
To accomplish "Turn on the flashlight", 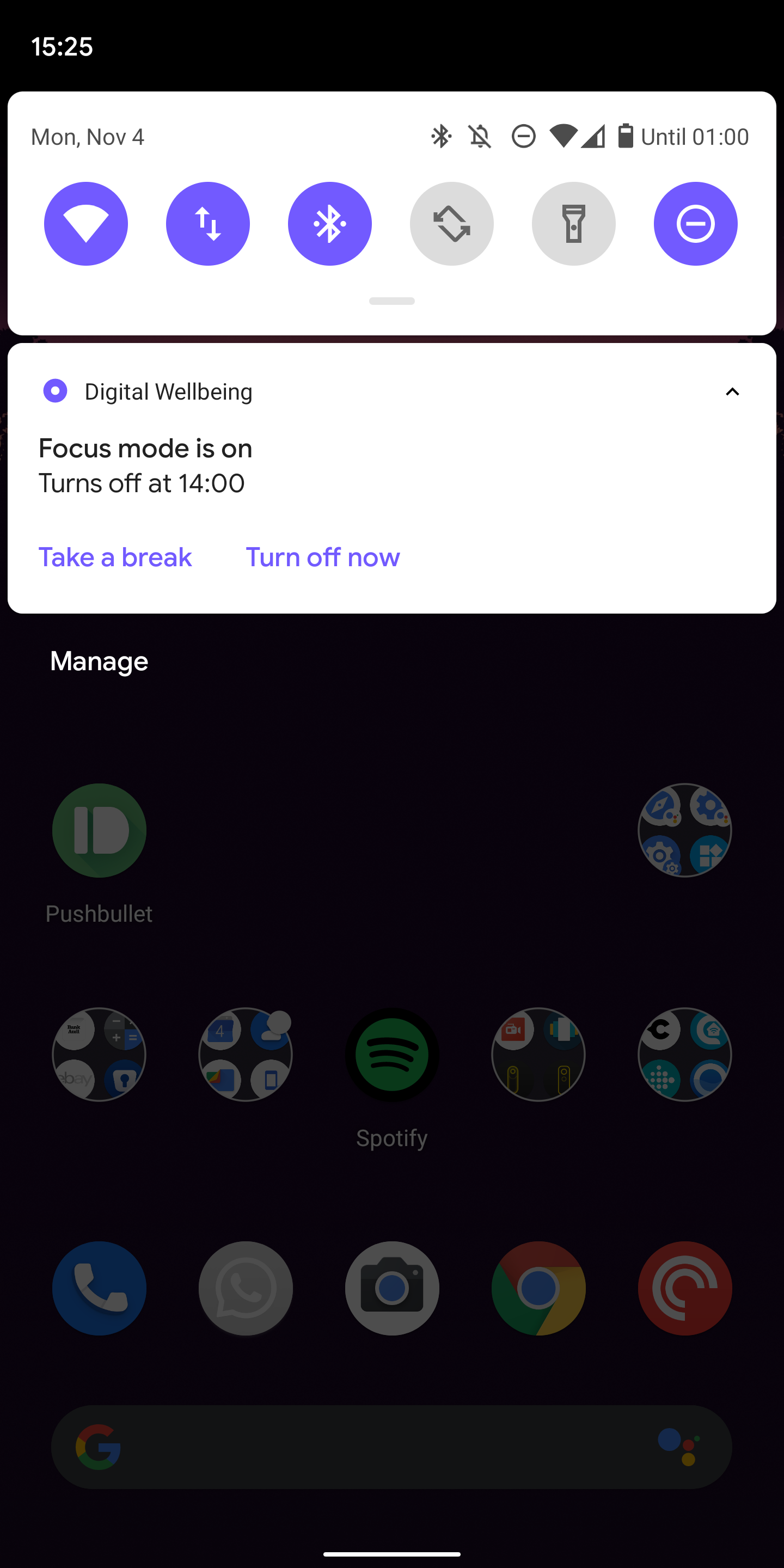I will [573, 223].
